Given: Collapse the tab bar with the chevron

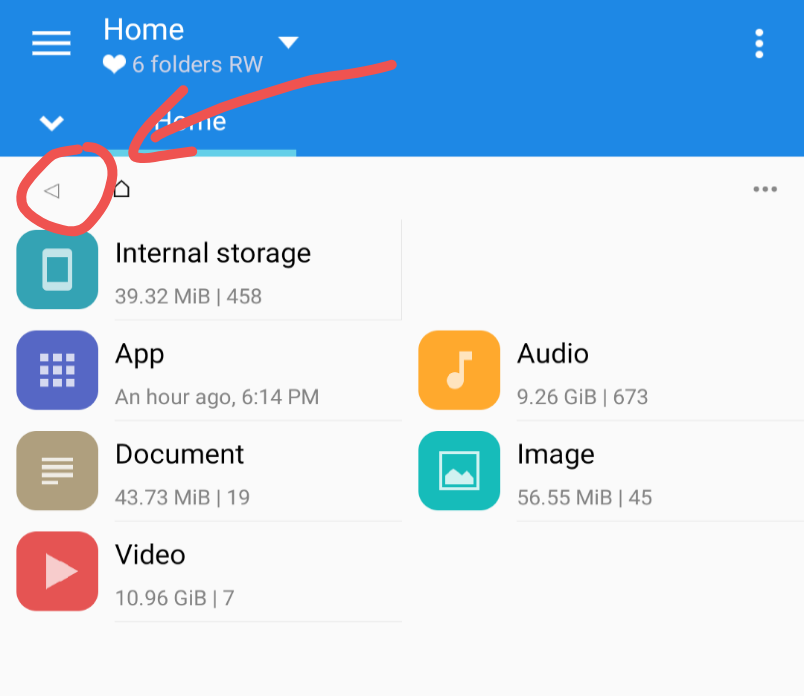Looking at the screenshot, I should pyautogui.click(x=52, y=123).
